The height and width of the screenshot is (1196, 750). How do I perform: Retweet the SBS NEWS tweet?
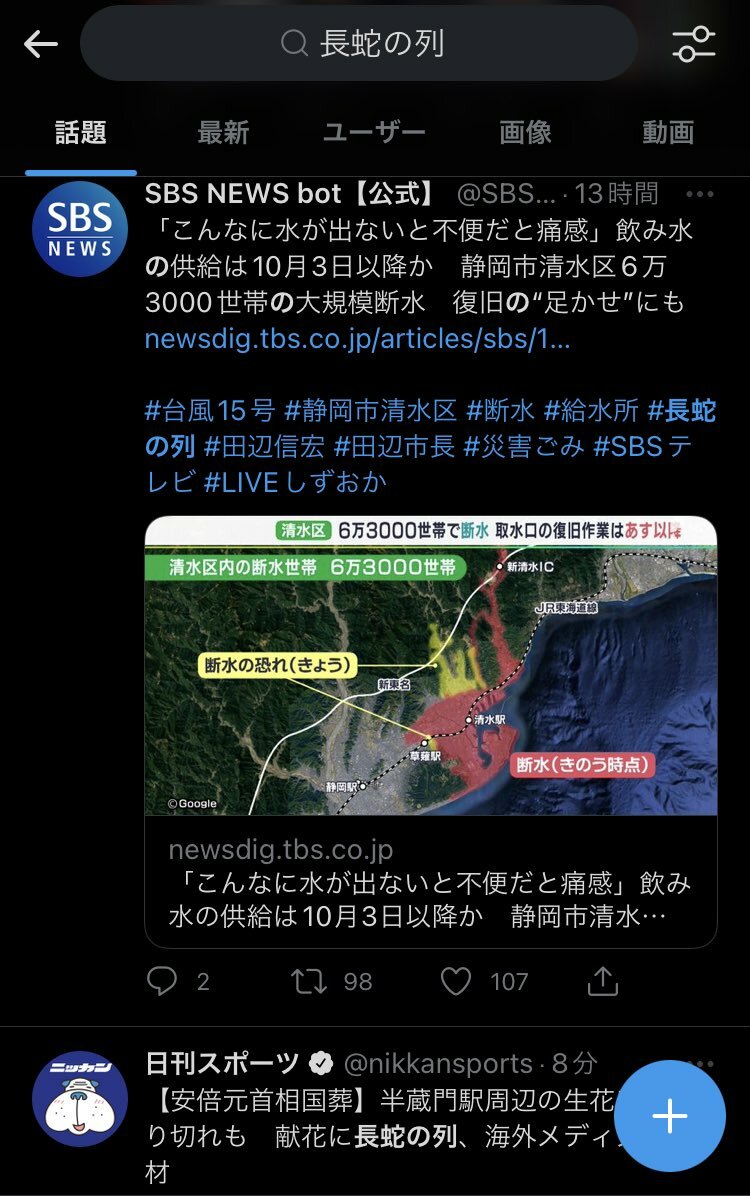click(310, 981)
